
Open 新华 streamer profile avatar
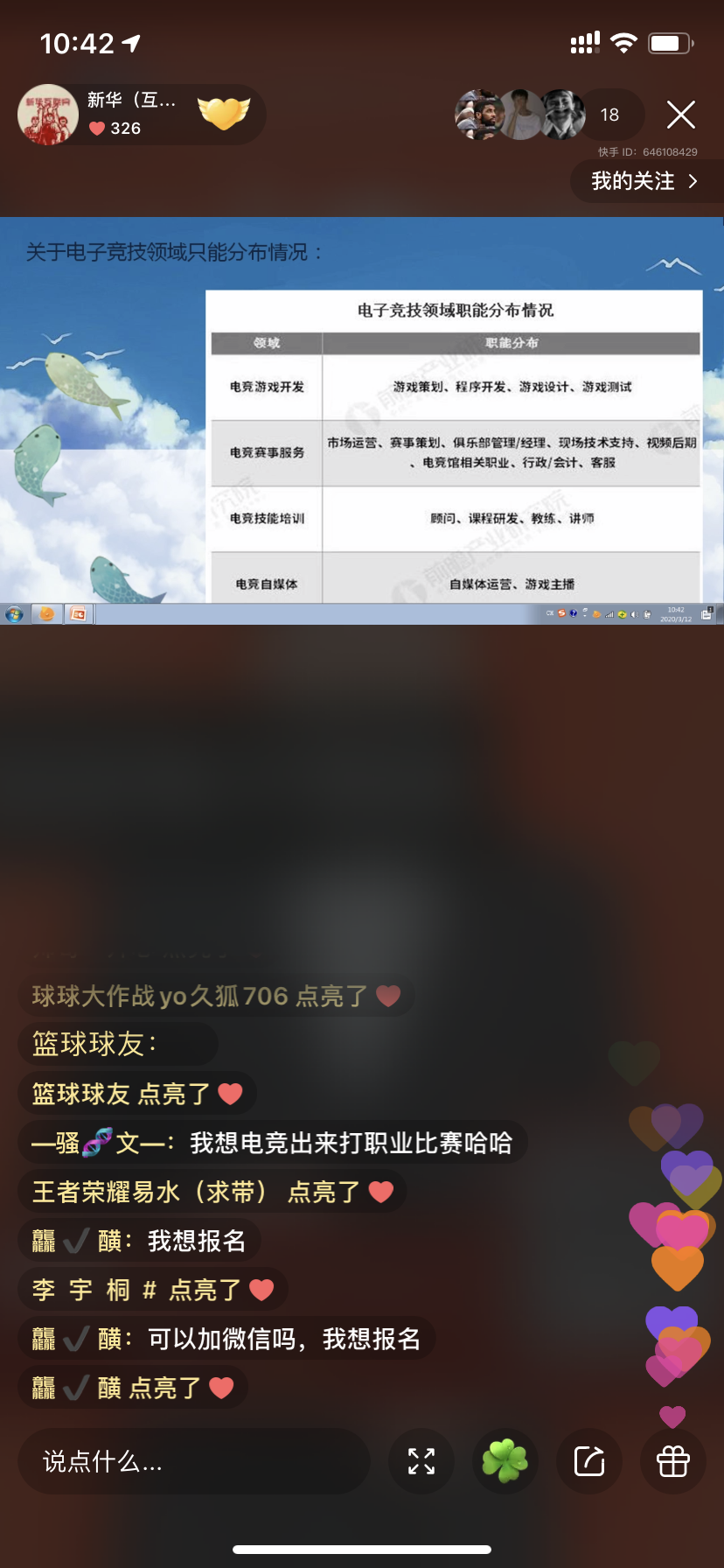click(48, 115)
